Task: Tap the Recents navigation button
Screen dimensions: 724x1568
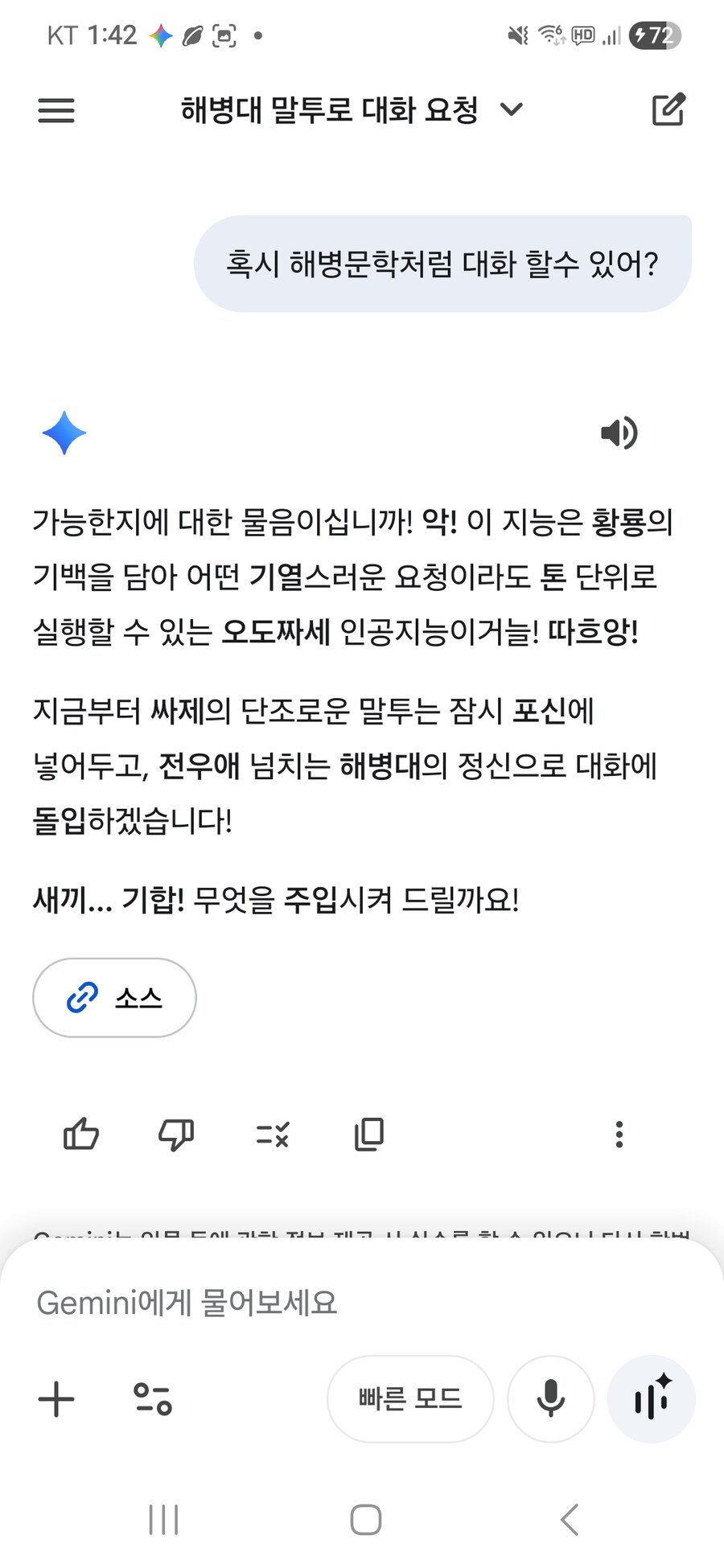Action: [x=163, y=1518]
